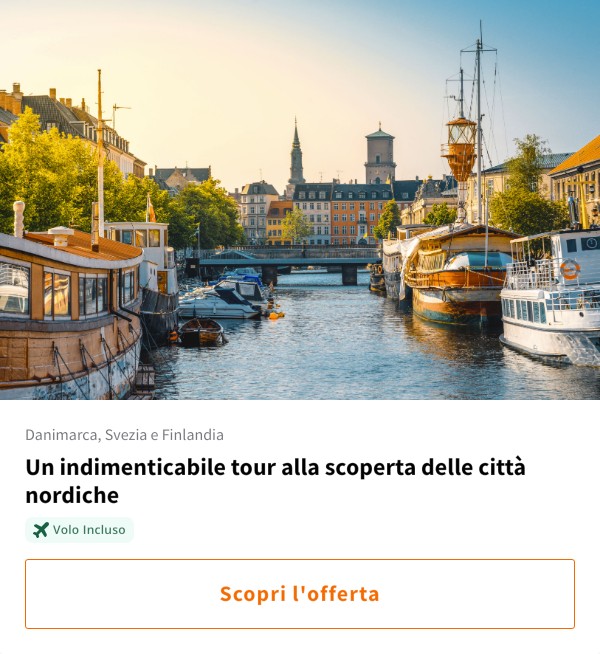Open the Nordic cities tour photo card
600x654 pixels.
click(x=300, y=200)
